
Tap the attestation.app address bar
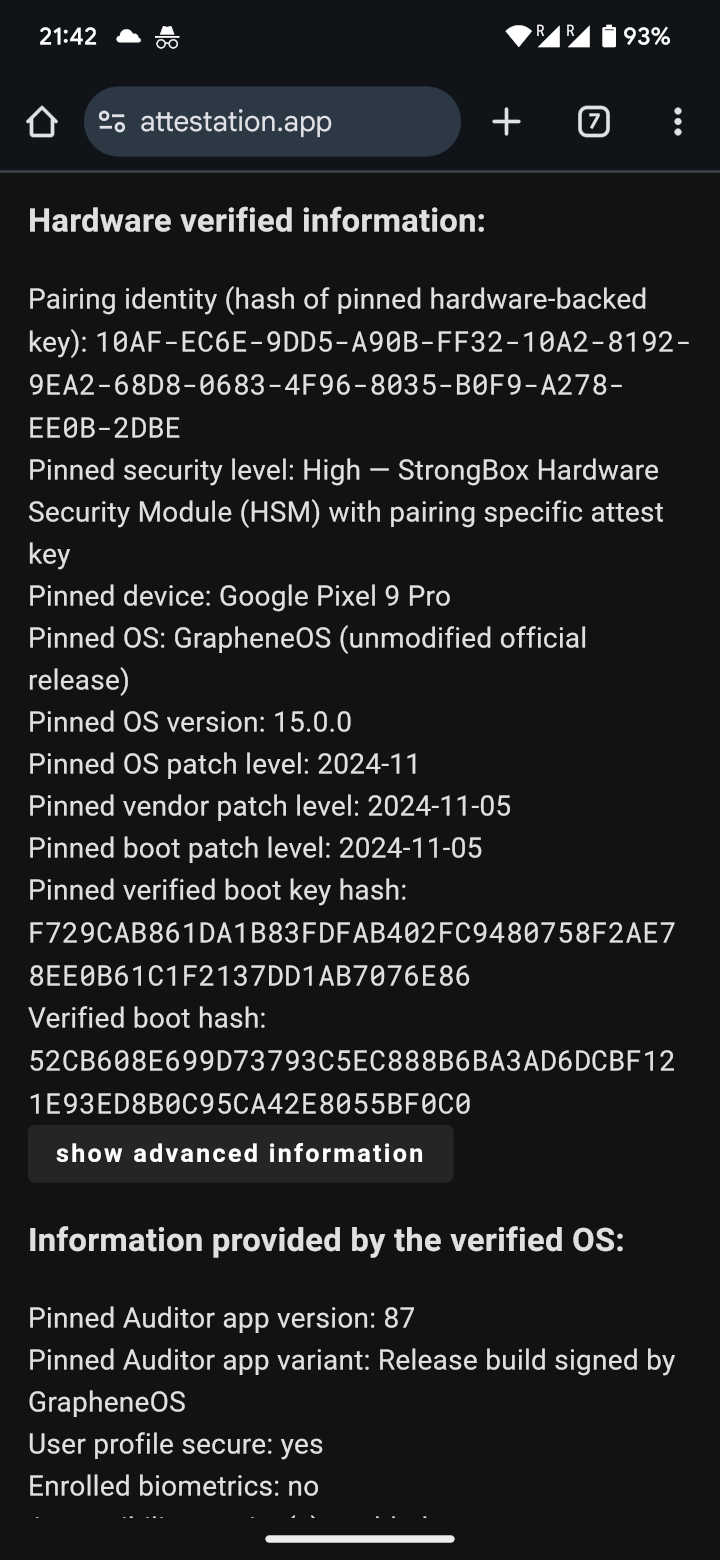click(290, 122)
